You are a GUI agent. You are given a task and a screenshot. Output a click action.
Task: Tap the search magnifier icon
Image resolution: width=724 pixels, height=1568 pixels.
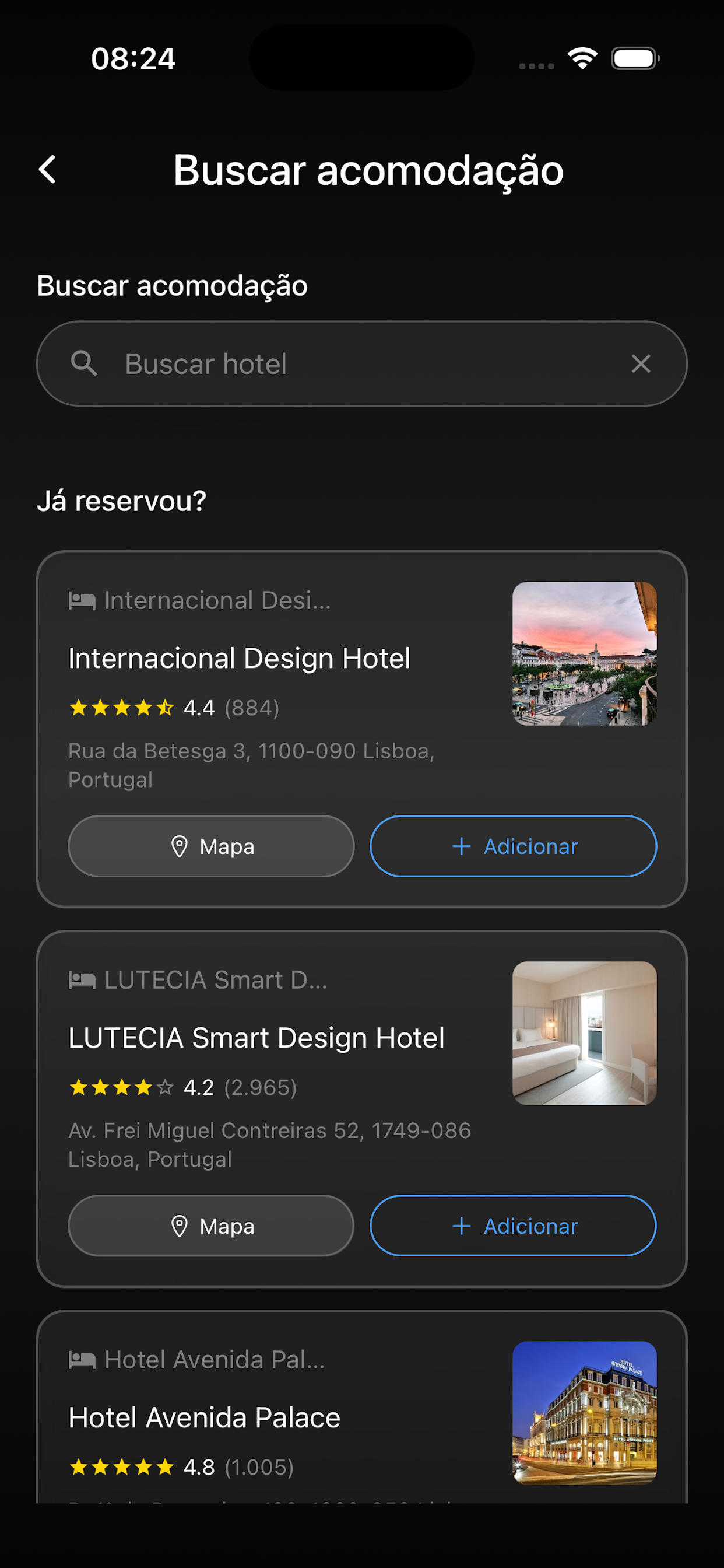(x=86, y=363)
